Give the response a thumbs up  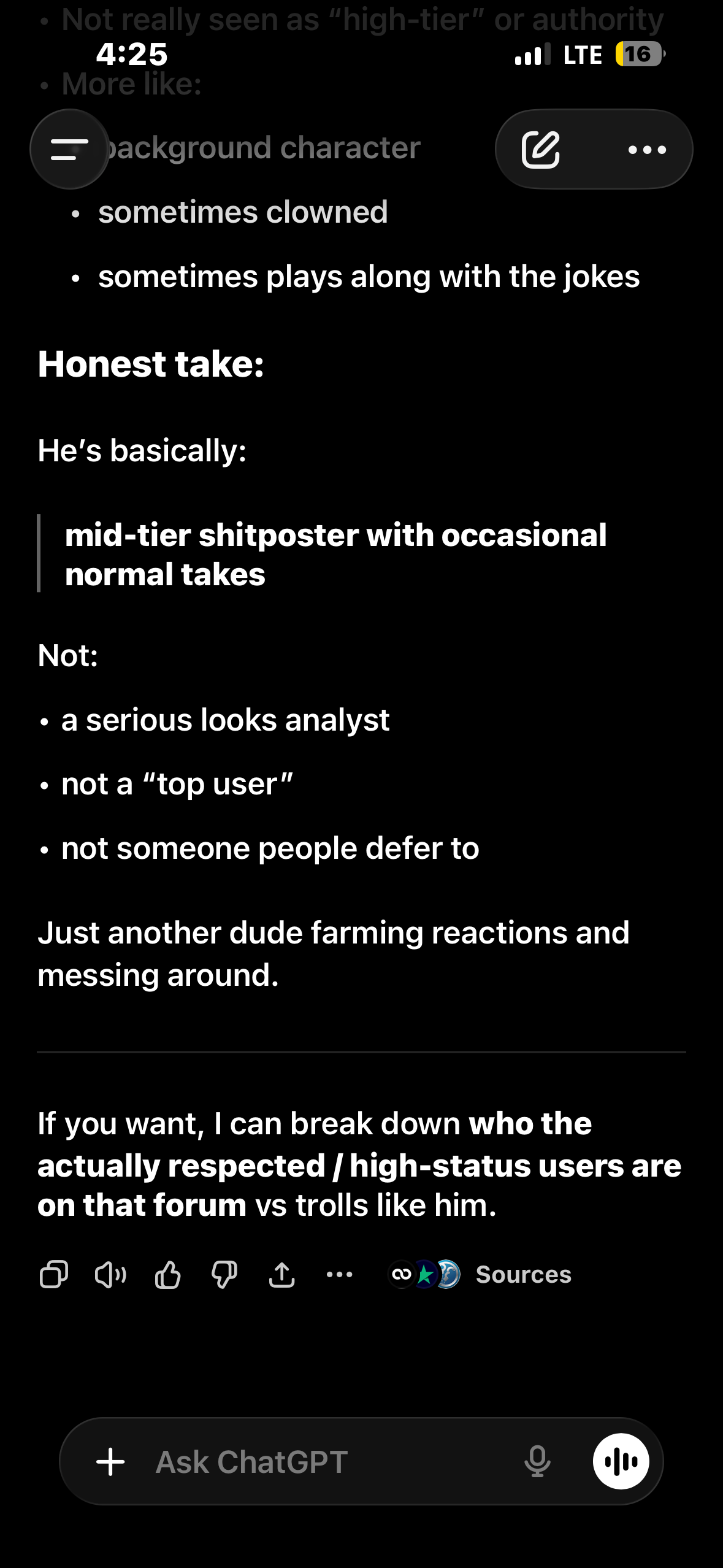[167, 1274]
